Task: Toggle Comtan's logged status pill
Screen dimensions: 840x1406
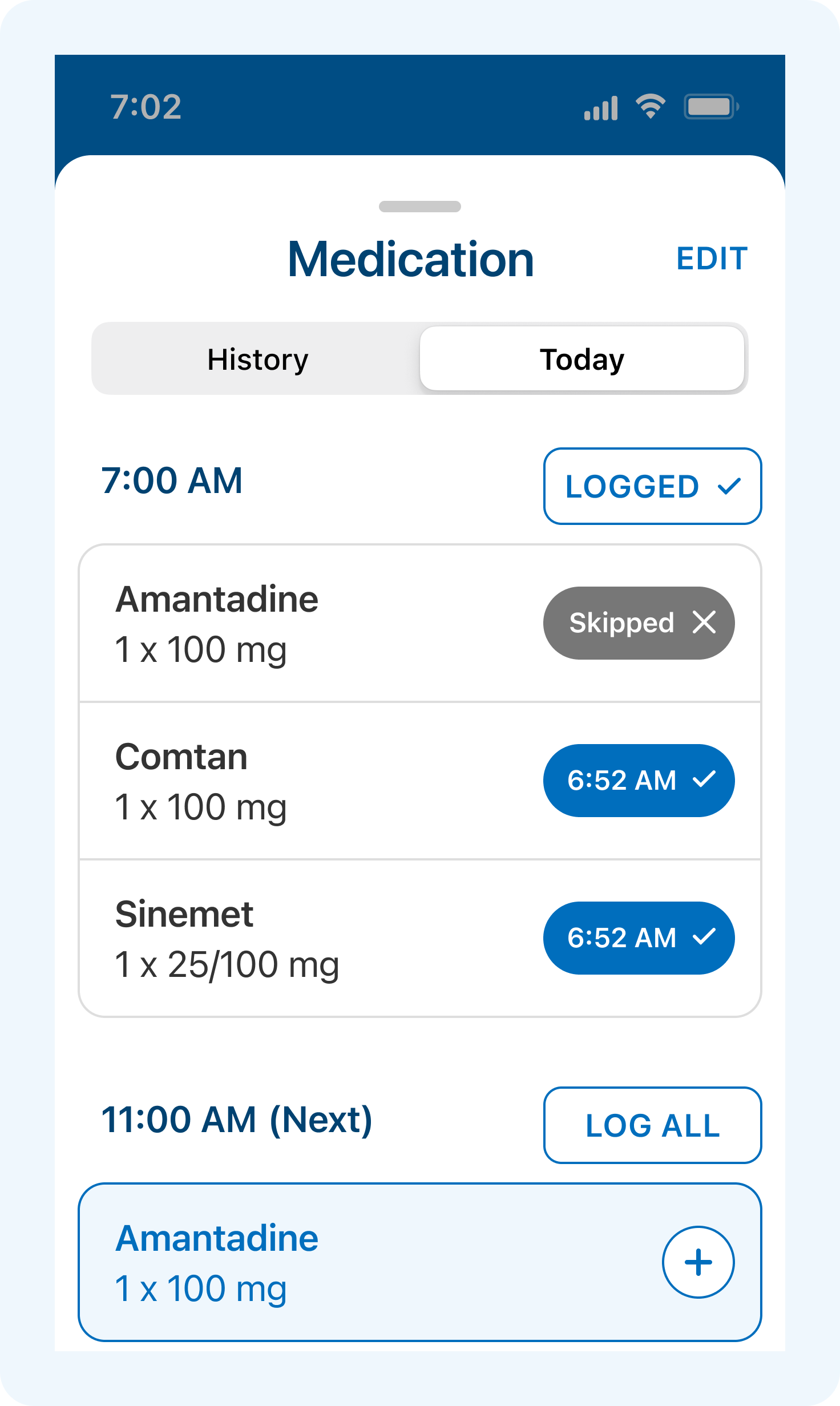Action: click(639, 781)
